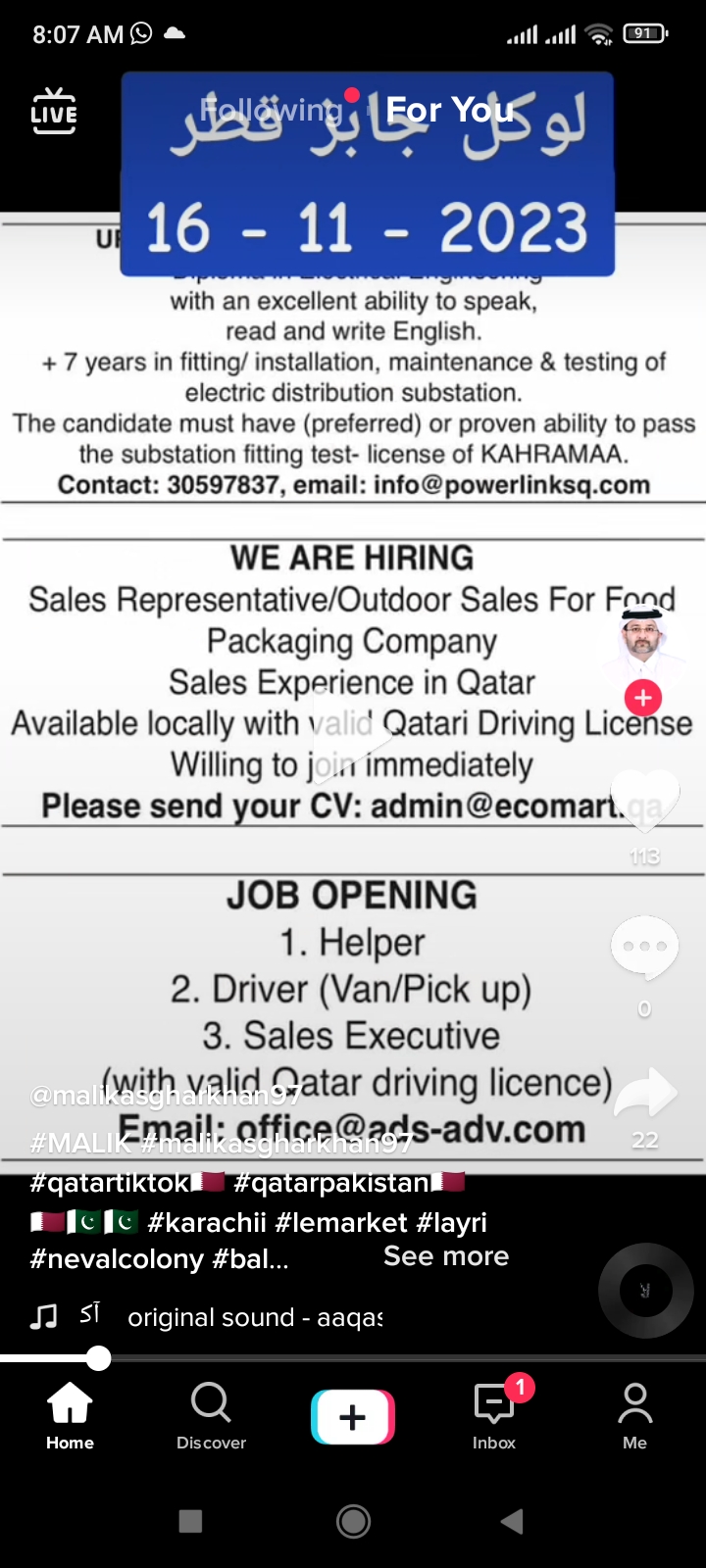This screenshot has height=1568, width=706.
Task: Tap the spinning sound disc
Action: pos(645,1290)
